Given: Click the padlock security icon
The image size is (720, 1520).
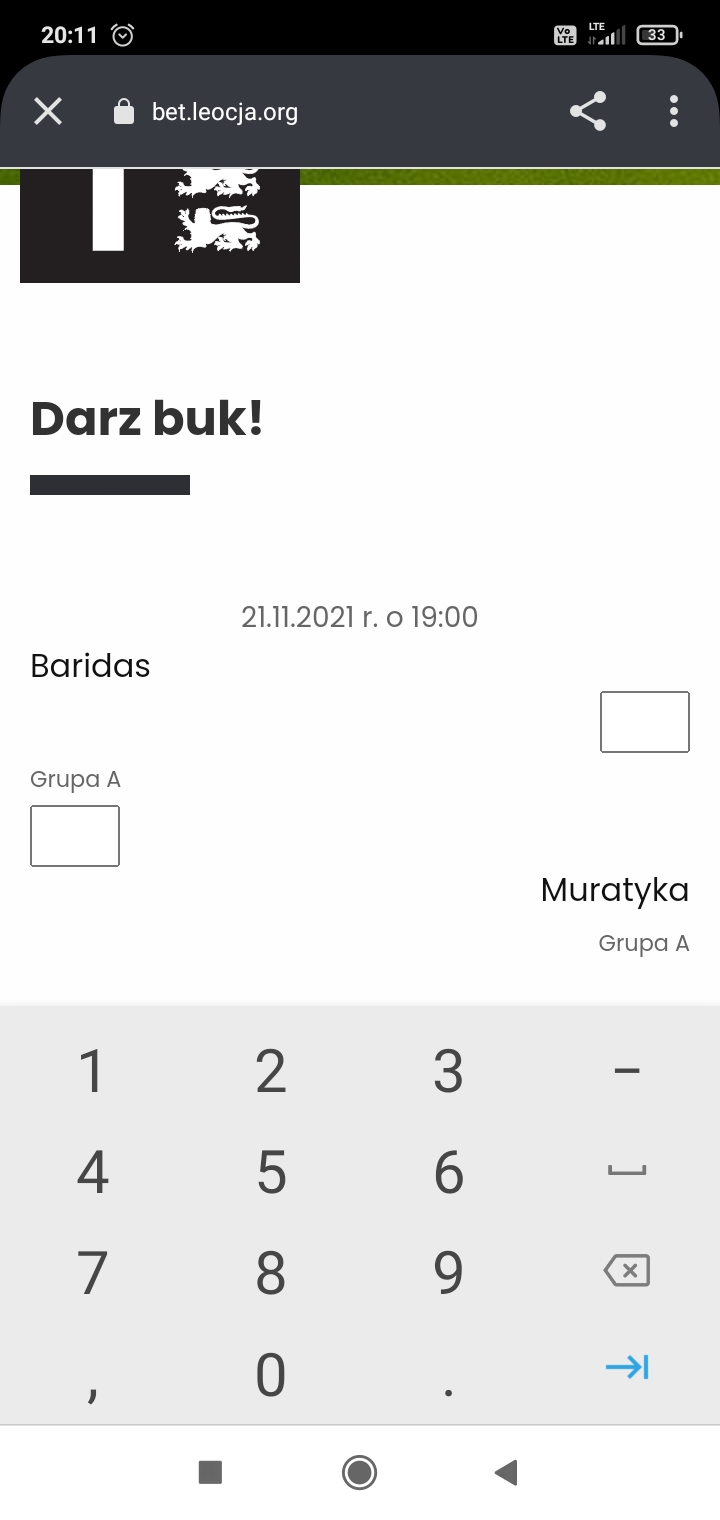Looking at the screenshot, I should click(x=124, y=111).
